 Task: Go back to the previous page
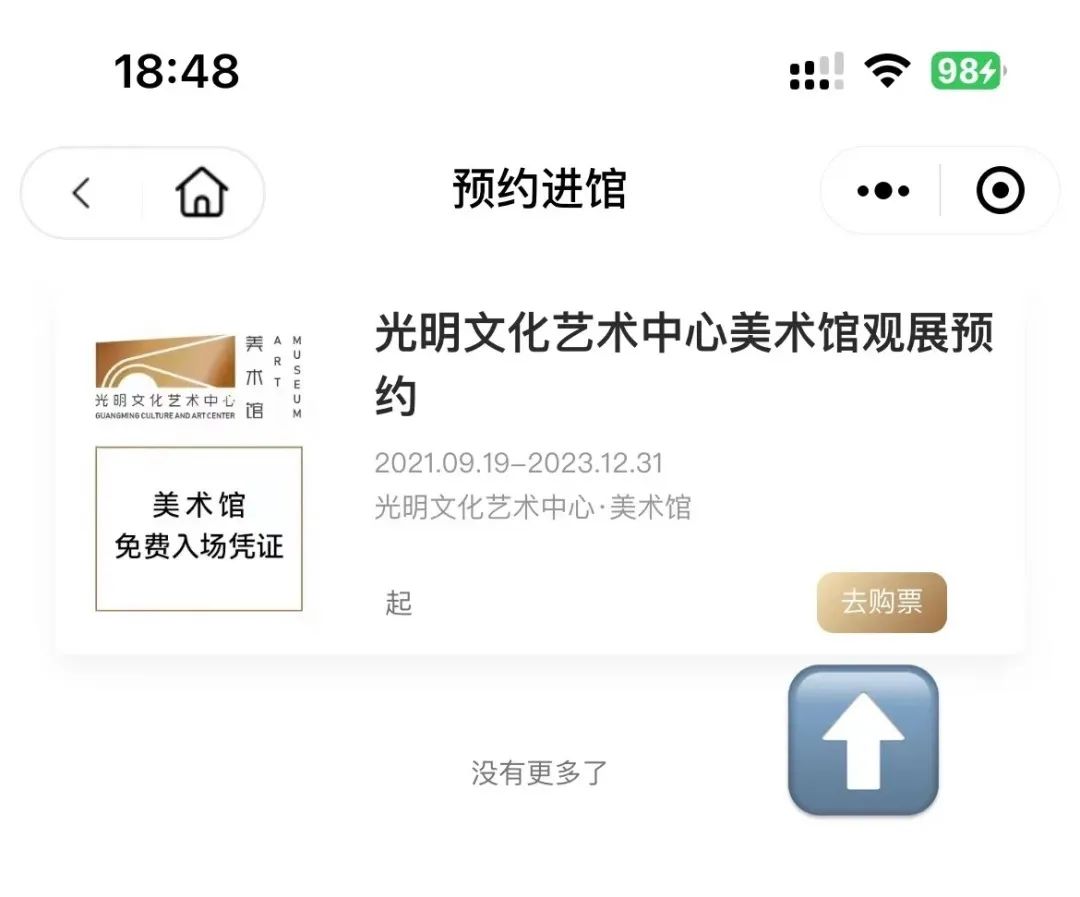coord(82,192)
